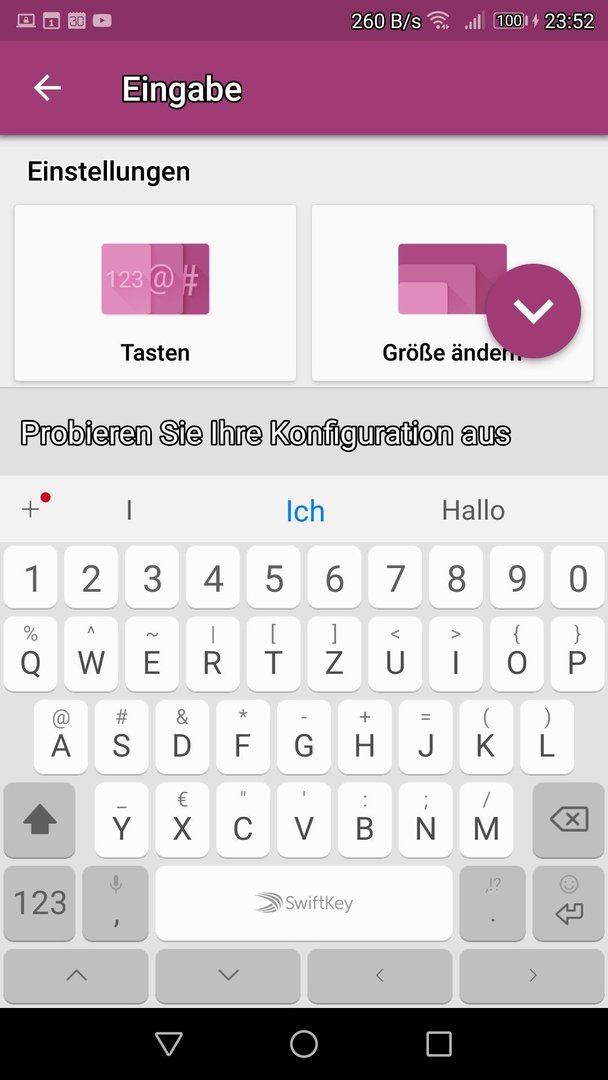Choose the suggestion "Hallo"
Image resolution: width=608 pixels, height=1080 pixels.
tap(473, 511)
